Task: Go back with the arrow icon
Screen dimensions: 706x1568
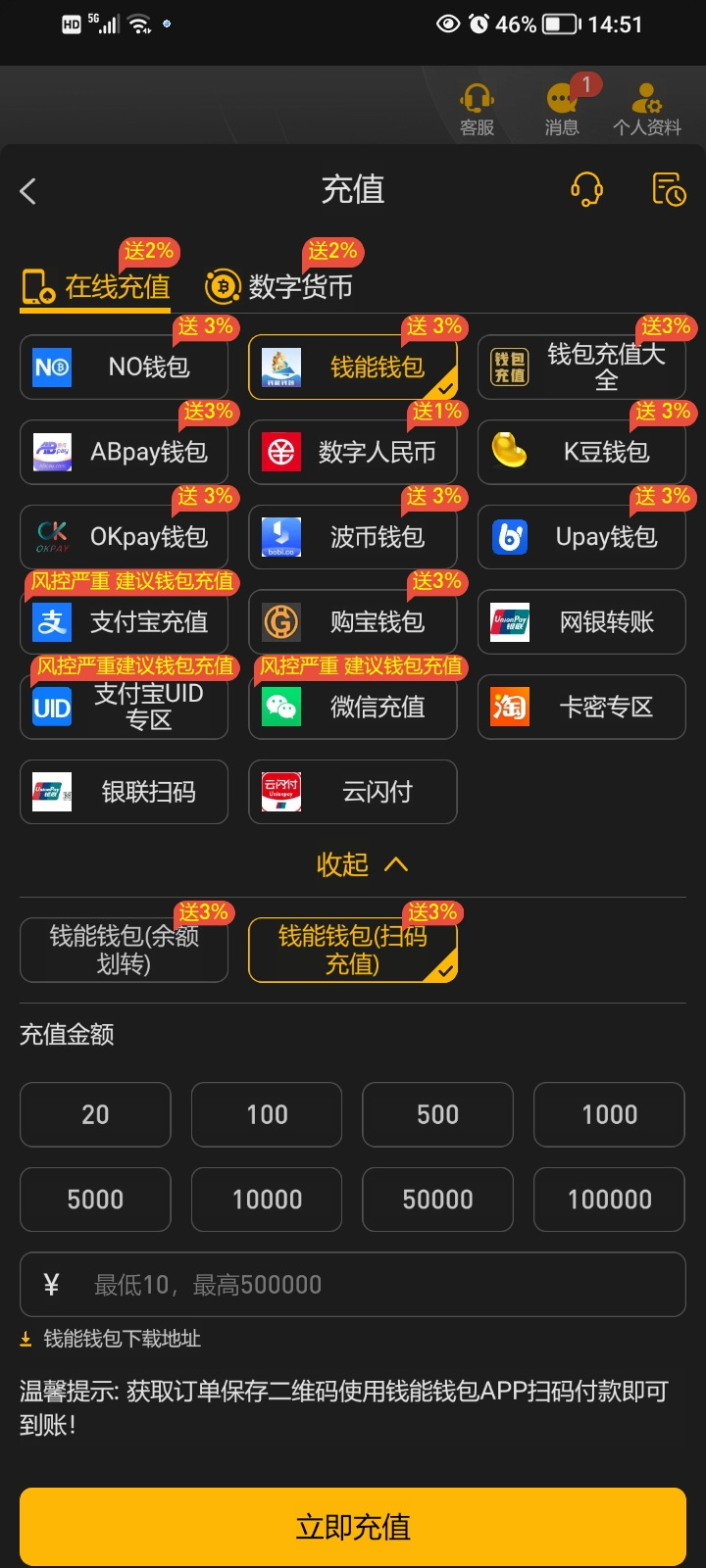Action: click(x=28, y=191)
